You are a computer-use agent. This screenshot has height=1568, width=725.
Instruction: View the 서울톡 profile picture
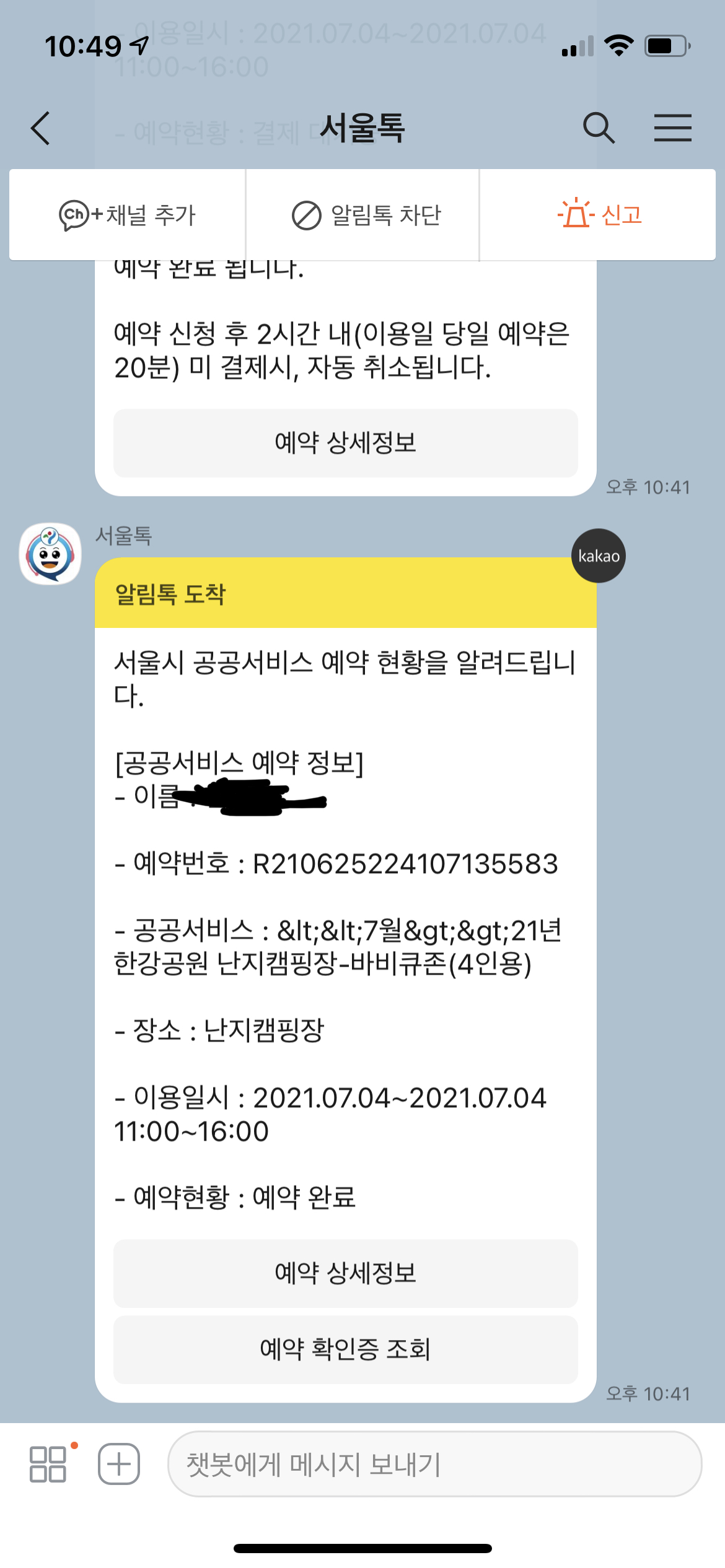[50, 554]
